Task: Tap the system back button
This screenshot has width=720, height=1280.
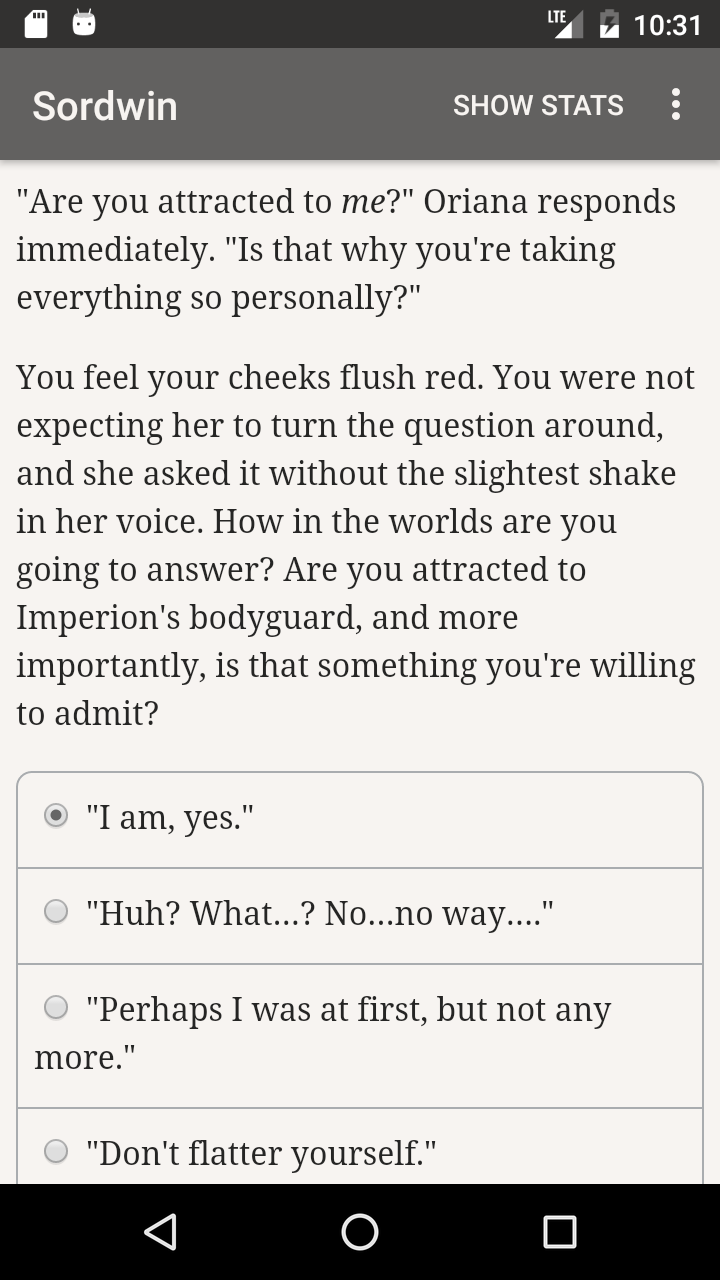Action: (160, 1232)
